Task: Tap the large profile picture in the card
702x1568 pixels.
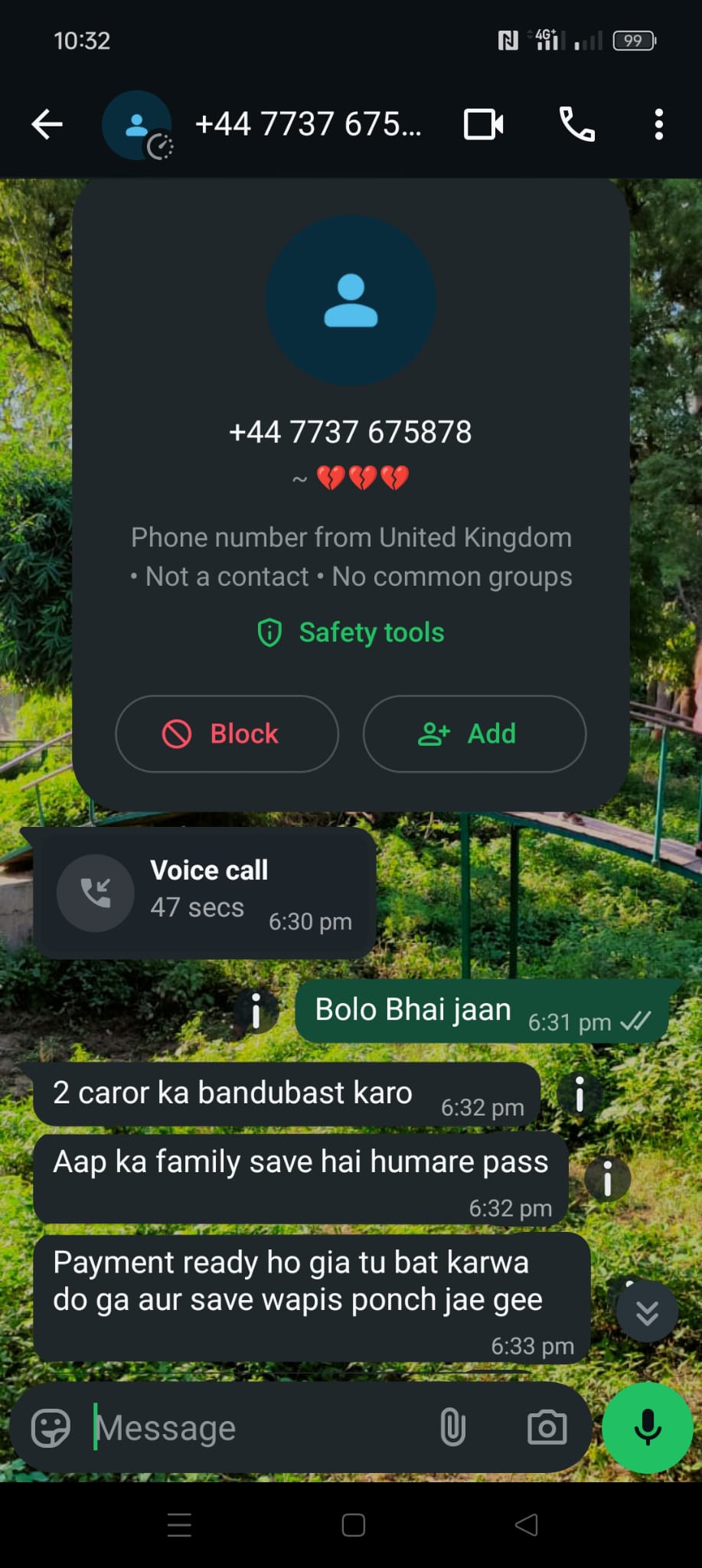Action: click(351, 301)
